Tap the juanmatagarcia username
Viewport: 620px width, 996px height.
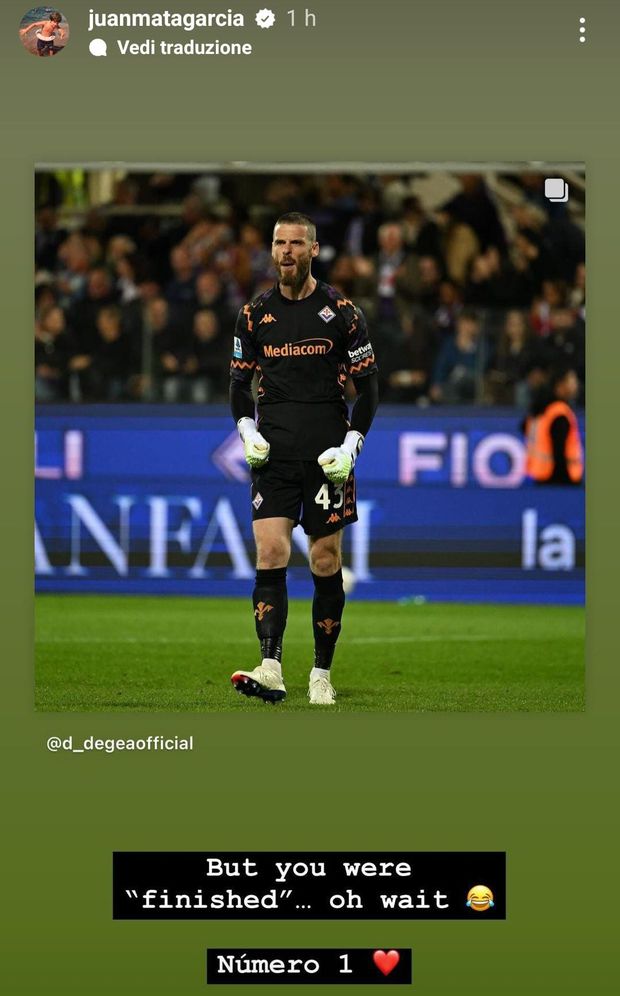click(165, 18)
